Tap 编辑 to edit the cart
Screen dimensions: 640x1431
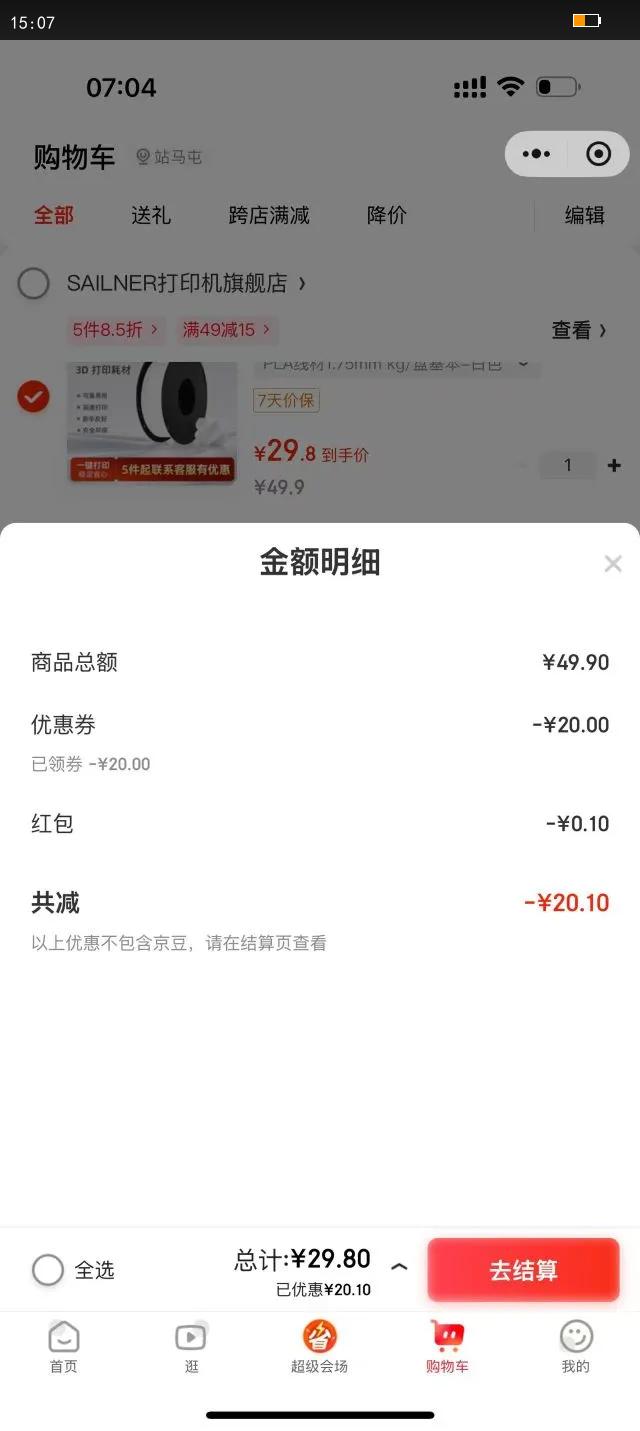585,215
